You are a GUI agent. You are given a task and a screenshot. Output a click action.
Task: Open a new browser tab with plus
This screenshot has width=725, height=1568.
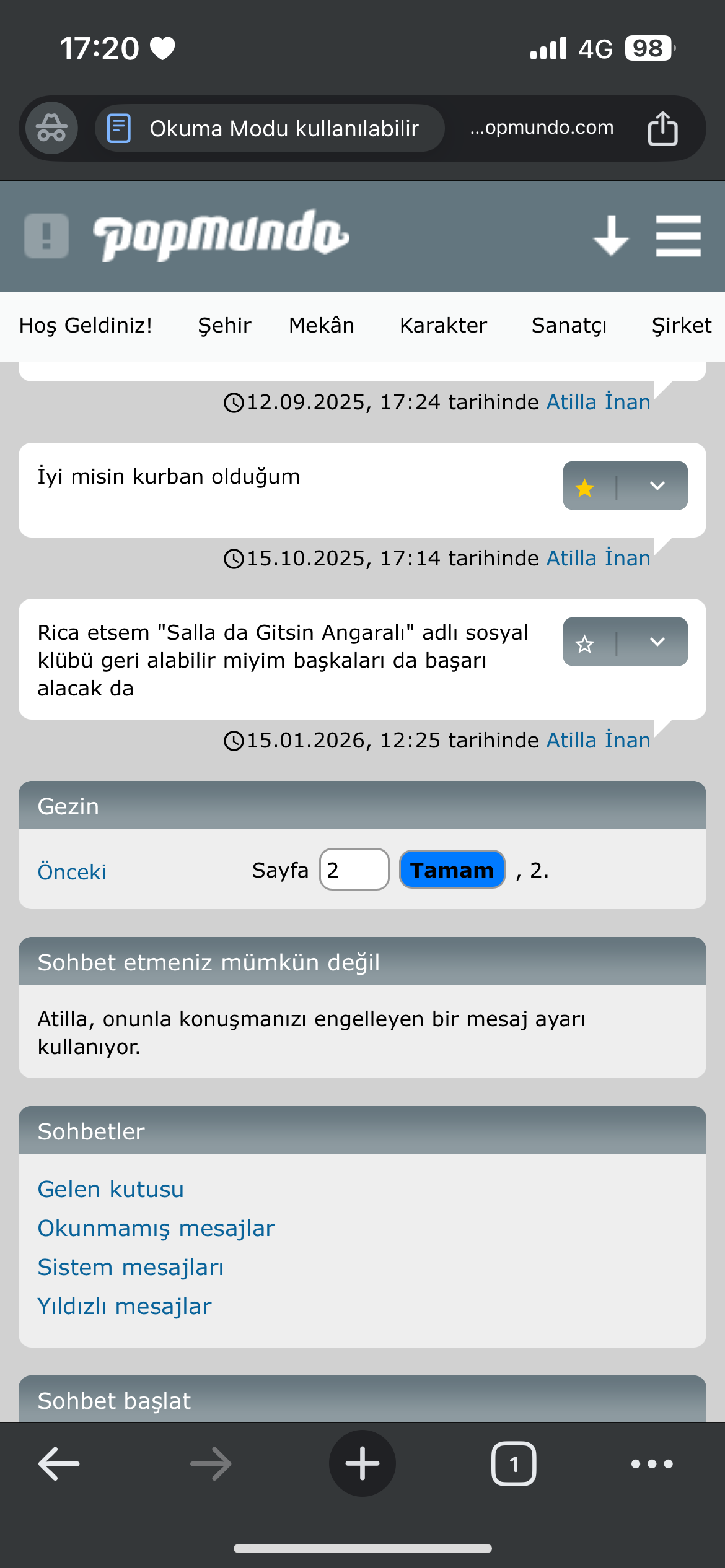(362, 1463)
